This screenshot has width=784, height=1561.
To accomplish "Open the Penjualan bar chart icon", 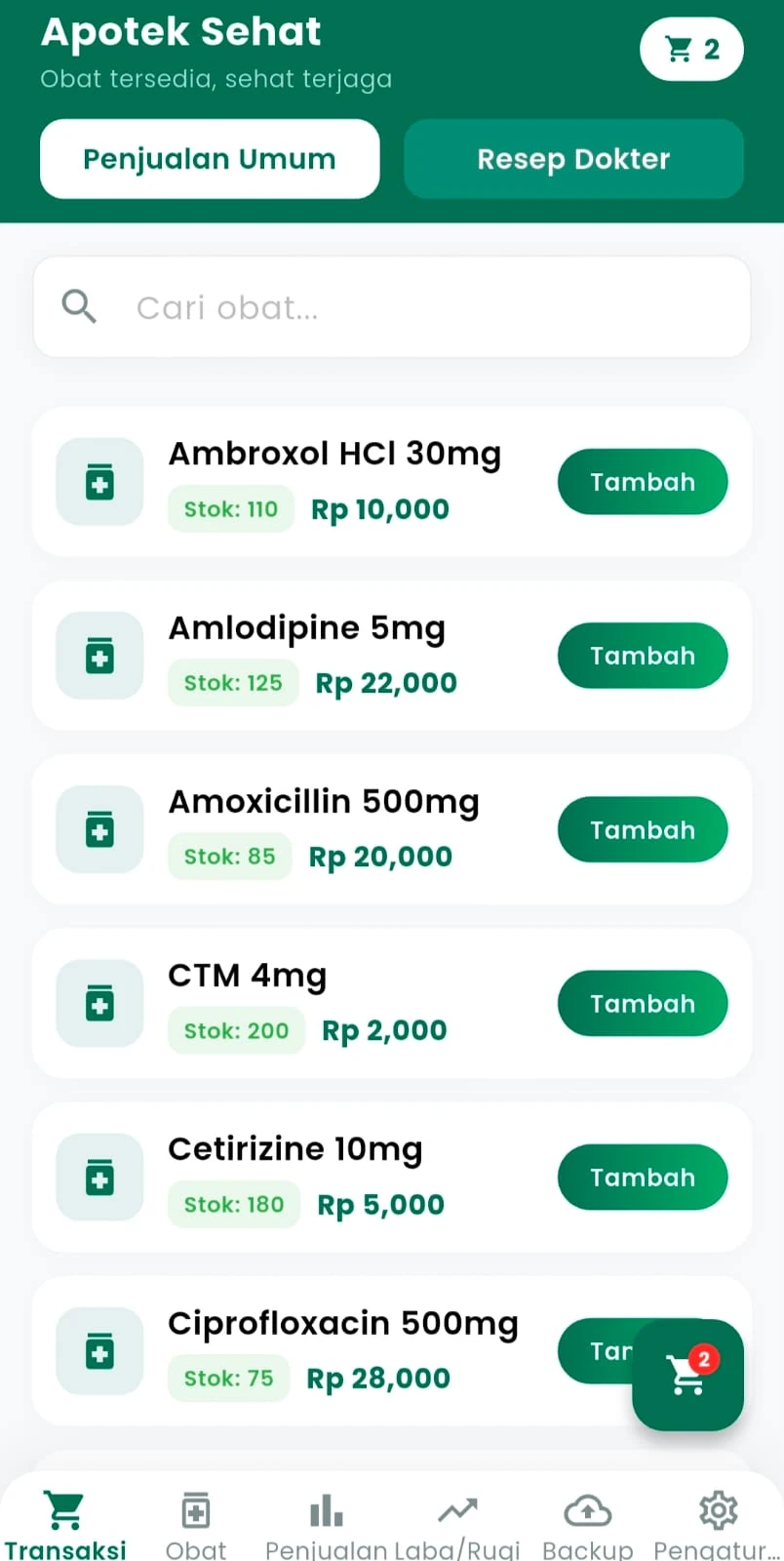I will pos(326,1508).
